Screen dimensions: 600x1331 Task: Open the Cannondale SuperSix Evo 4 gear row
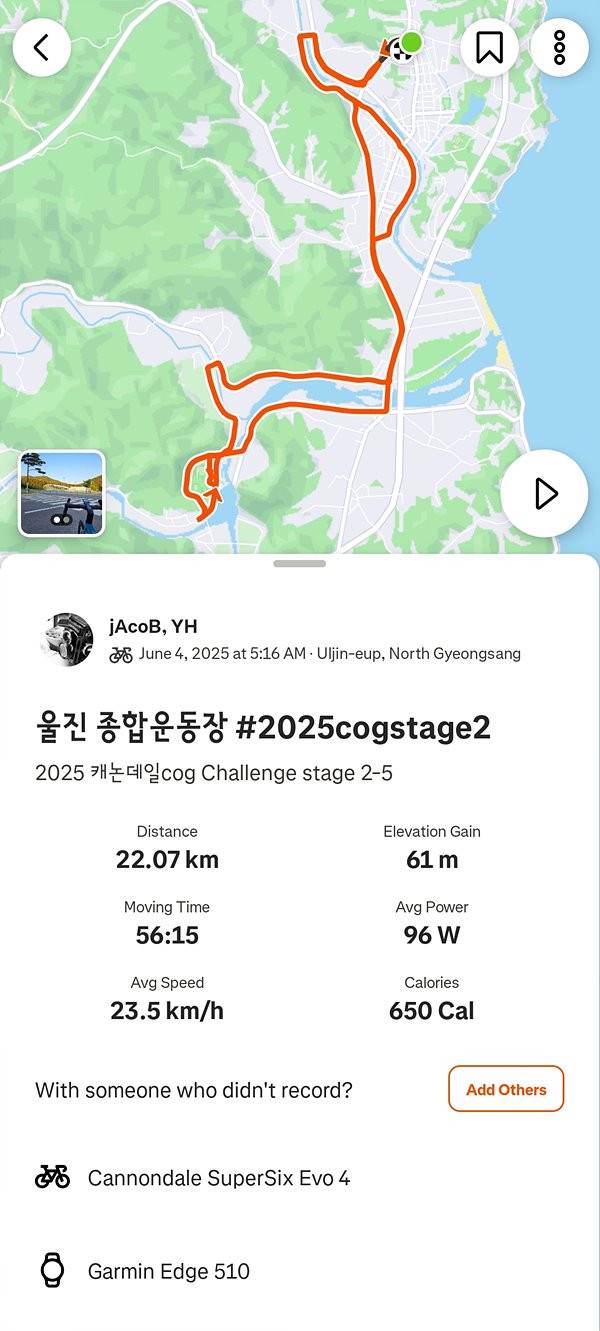pyautogui.click(x=300, y=1178)
